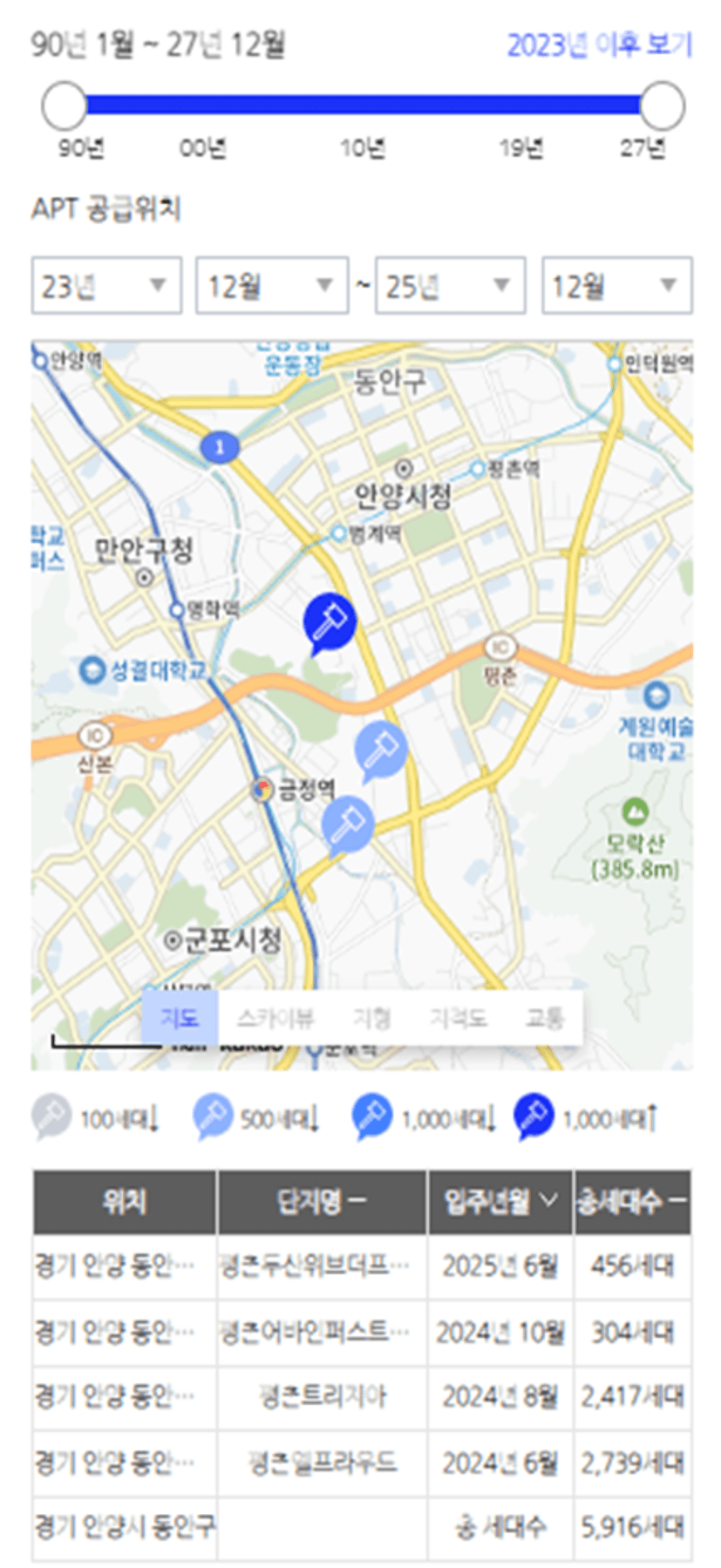Select the light blue marker below the highway
This screenshot has width=721, height=1568.
tap(380, 750)
